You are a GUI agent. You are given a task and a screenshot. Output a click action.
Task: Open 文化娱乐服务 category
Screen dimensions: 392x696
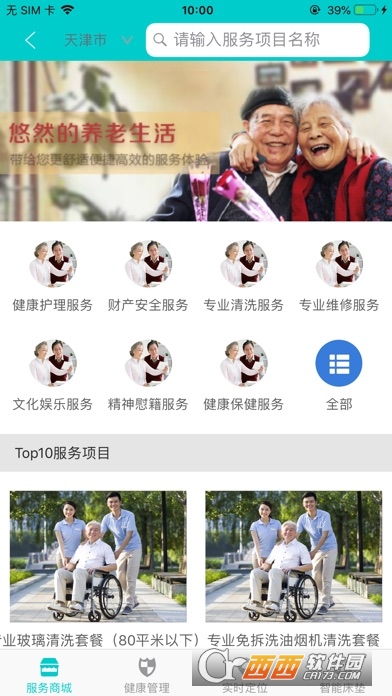click(x=53, y=376)
